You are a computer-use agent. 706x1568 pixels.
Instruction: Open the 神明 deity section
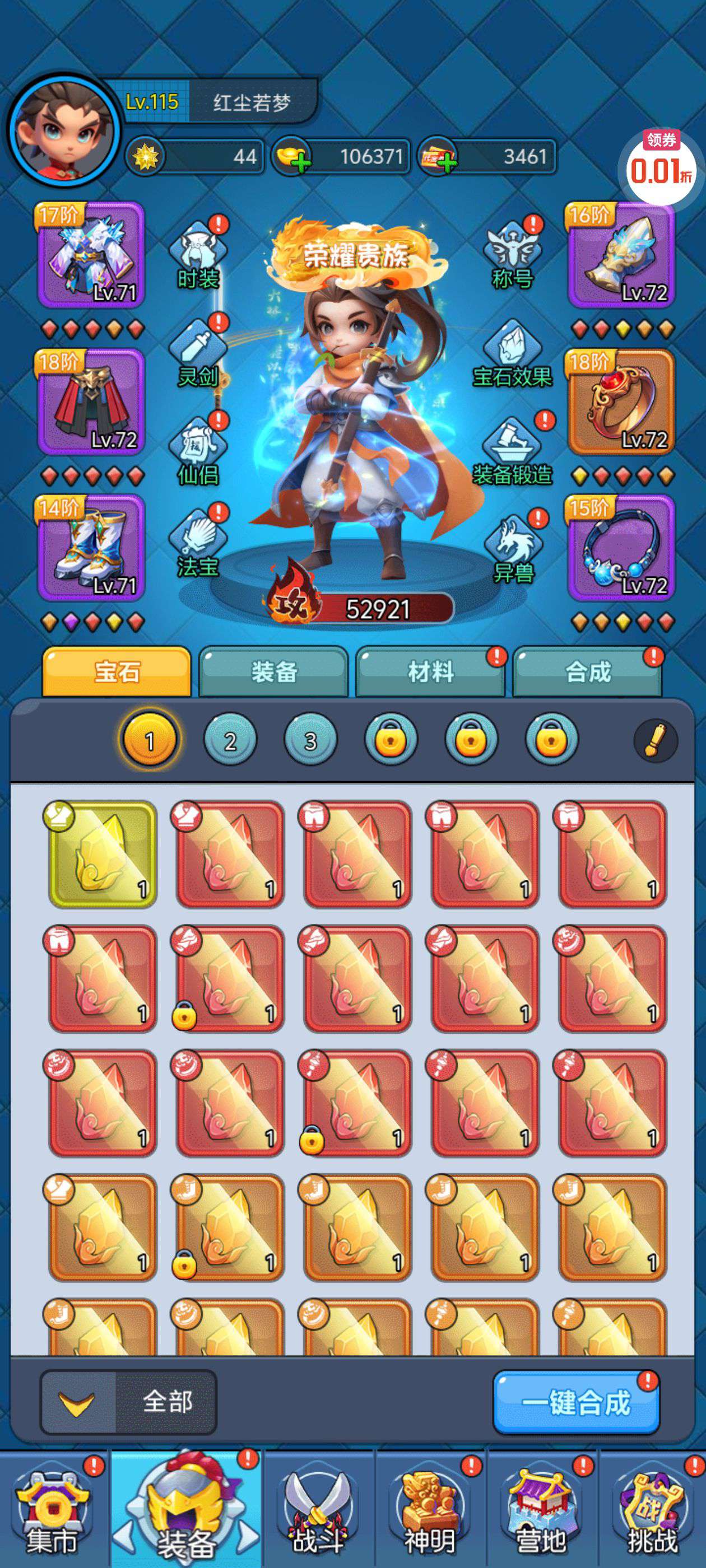point(430,1510)
